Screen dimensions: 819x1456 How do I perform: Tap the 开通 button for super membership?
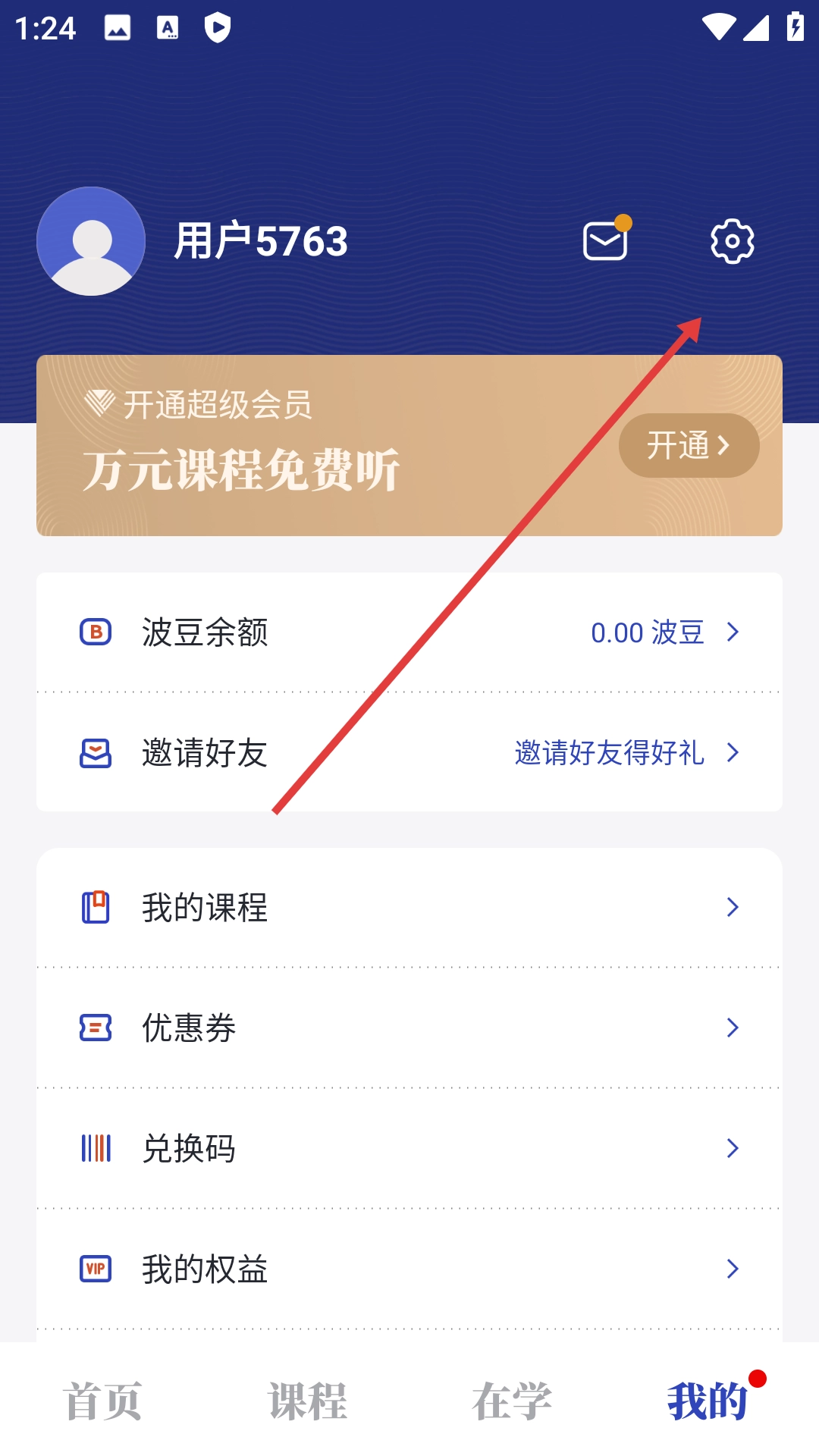(689, 445)
